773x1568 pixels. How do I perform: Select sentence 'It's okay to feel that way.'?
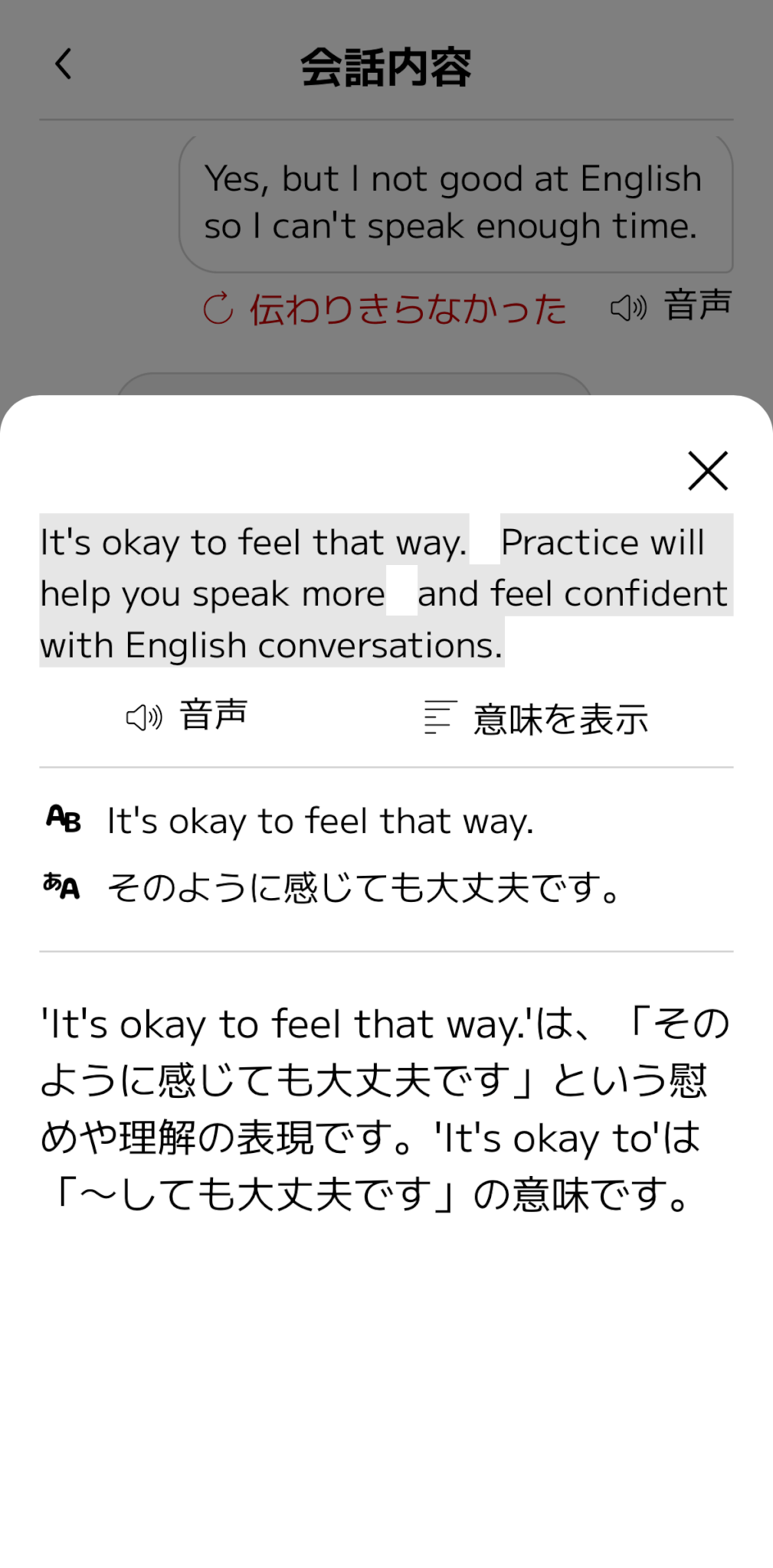(x=253, y=543)
